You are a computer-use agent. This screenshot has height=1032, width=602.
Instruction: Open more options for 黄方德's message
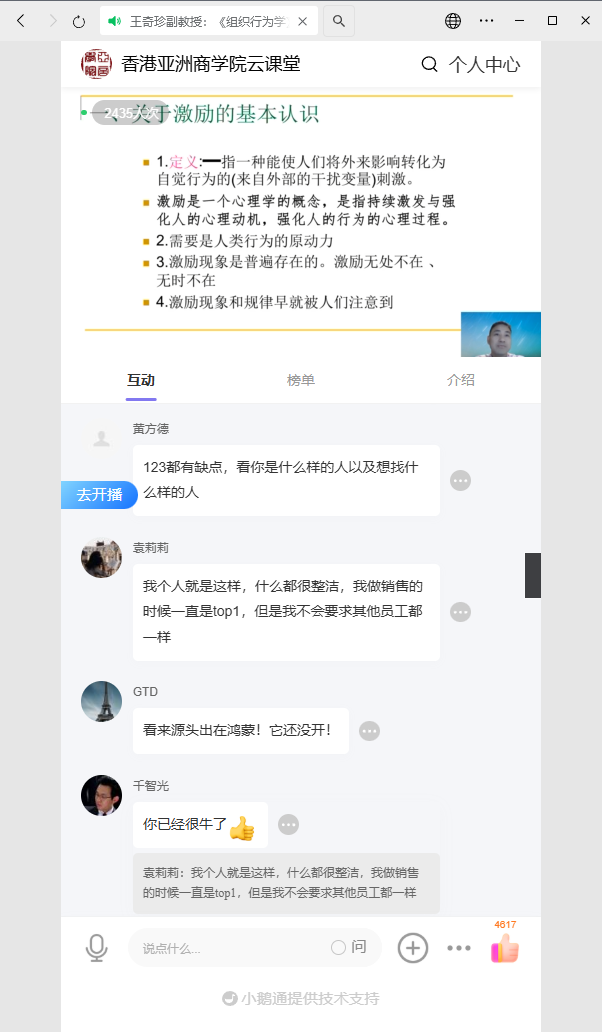[460, 480]
